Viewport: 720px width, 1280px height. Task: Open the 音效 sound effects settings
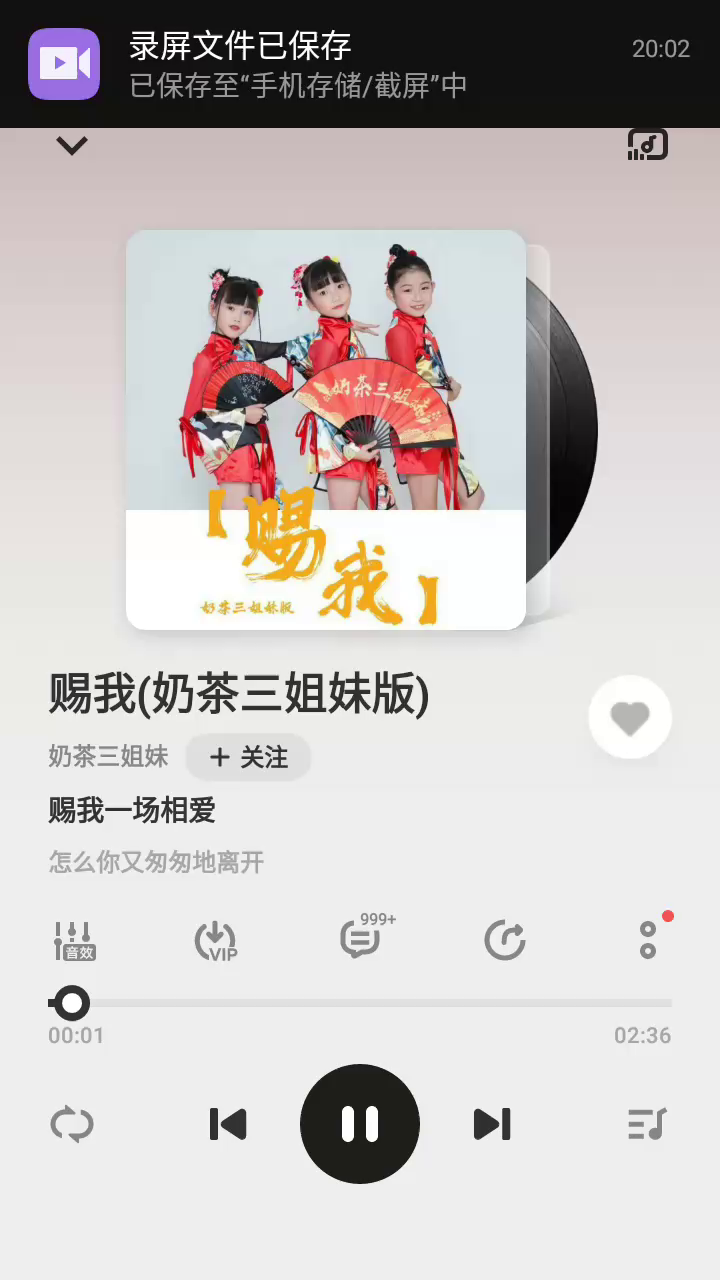74,940
